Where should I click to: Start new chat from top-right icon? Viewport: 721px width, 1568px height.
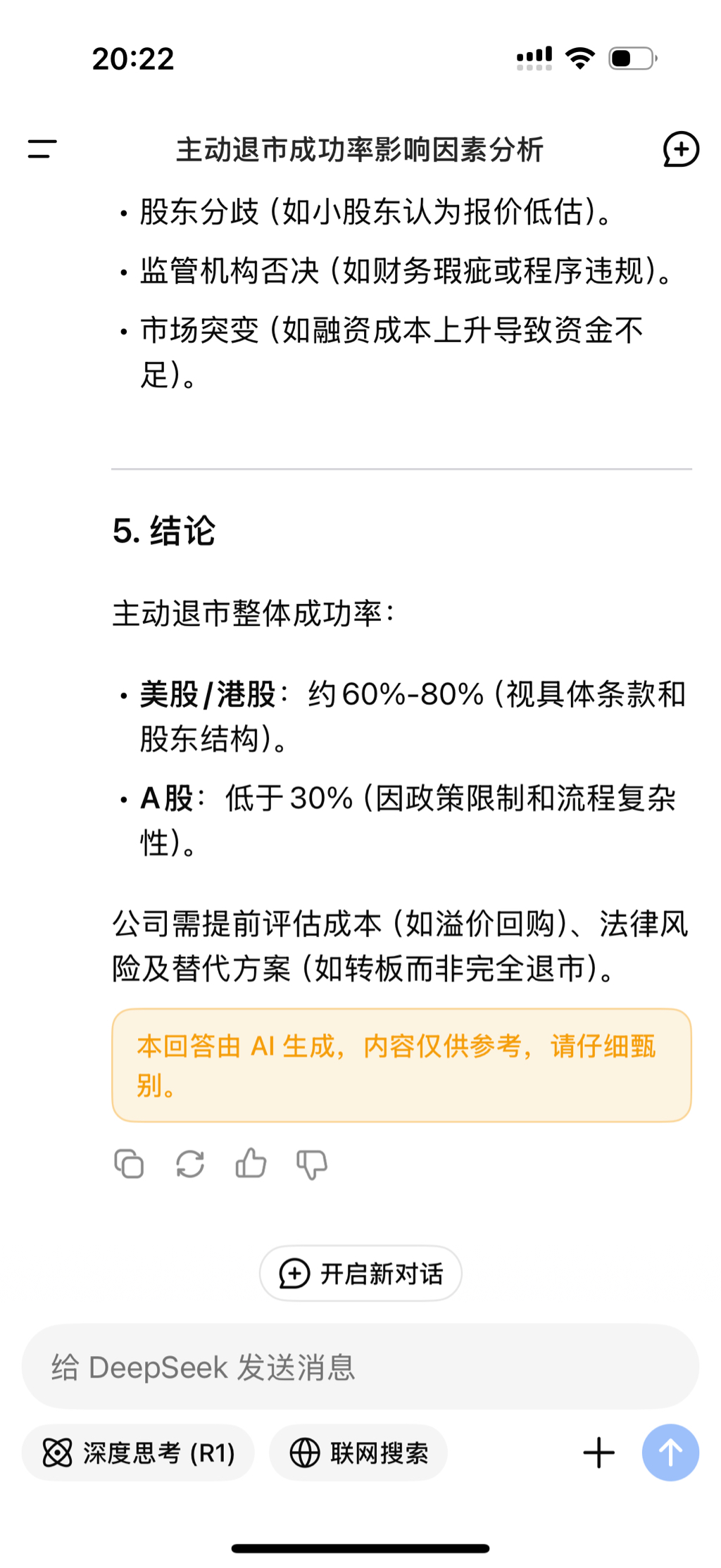pos(680,149)
